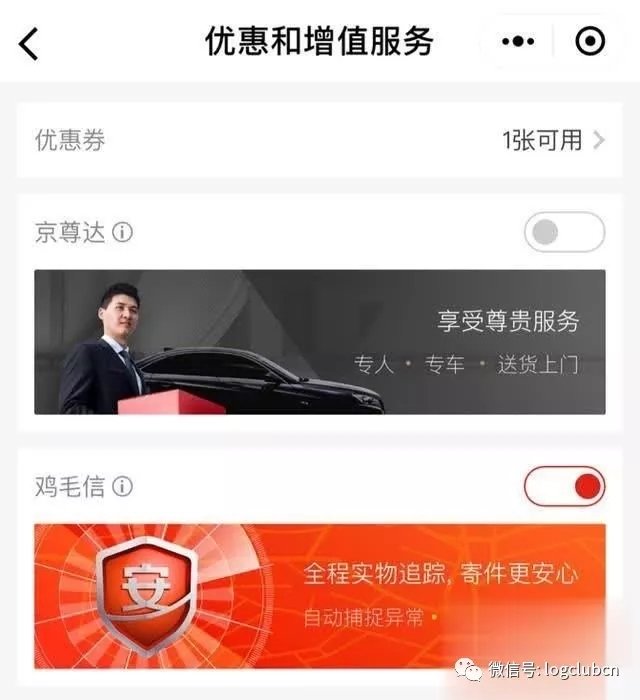The image size is (640, 700).
Task: Turn off the 鸡毛信 switch
Action: 564,487
